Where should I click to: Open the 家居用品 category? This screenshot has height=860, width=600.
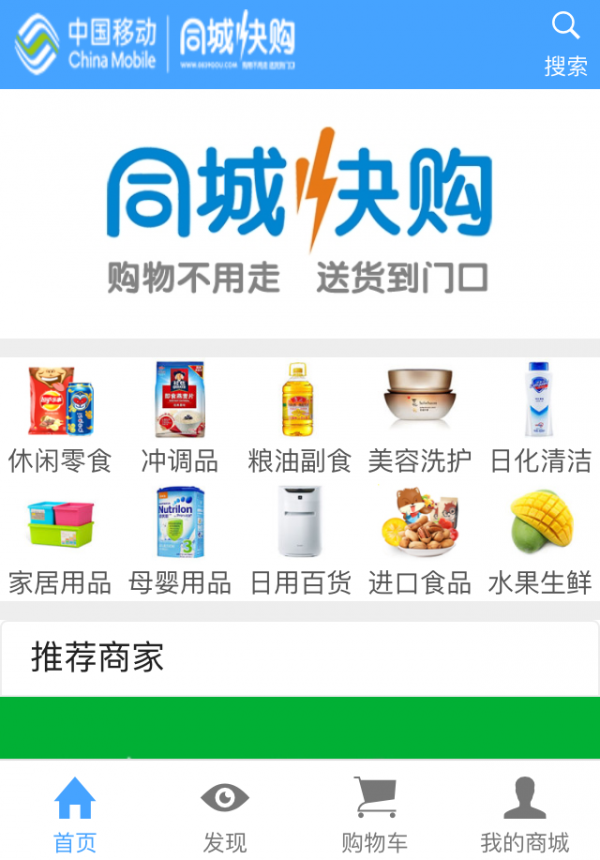(x=60, y=542)
